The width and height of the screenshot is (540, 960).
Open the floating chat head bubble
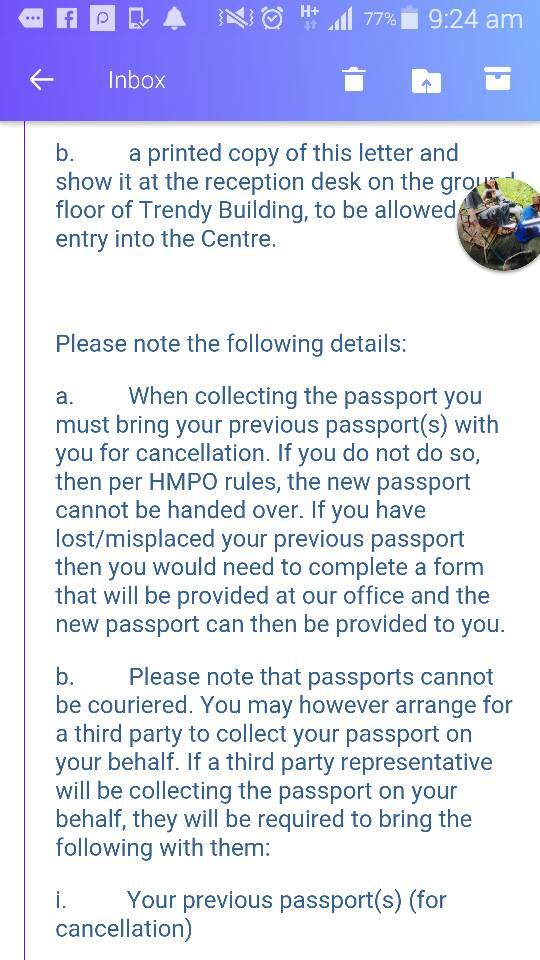click(499, 223)
